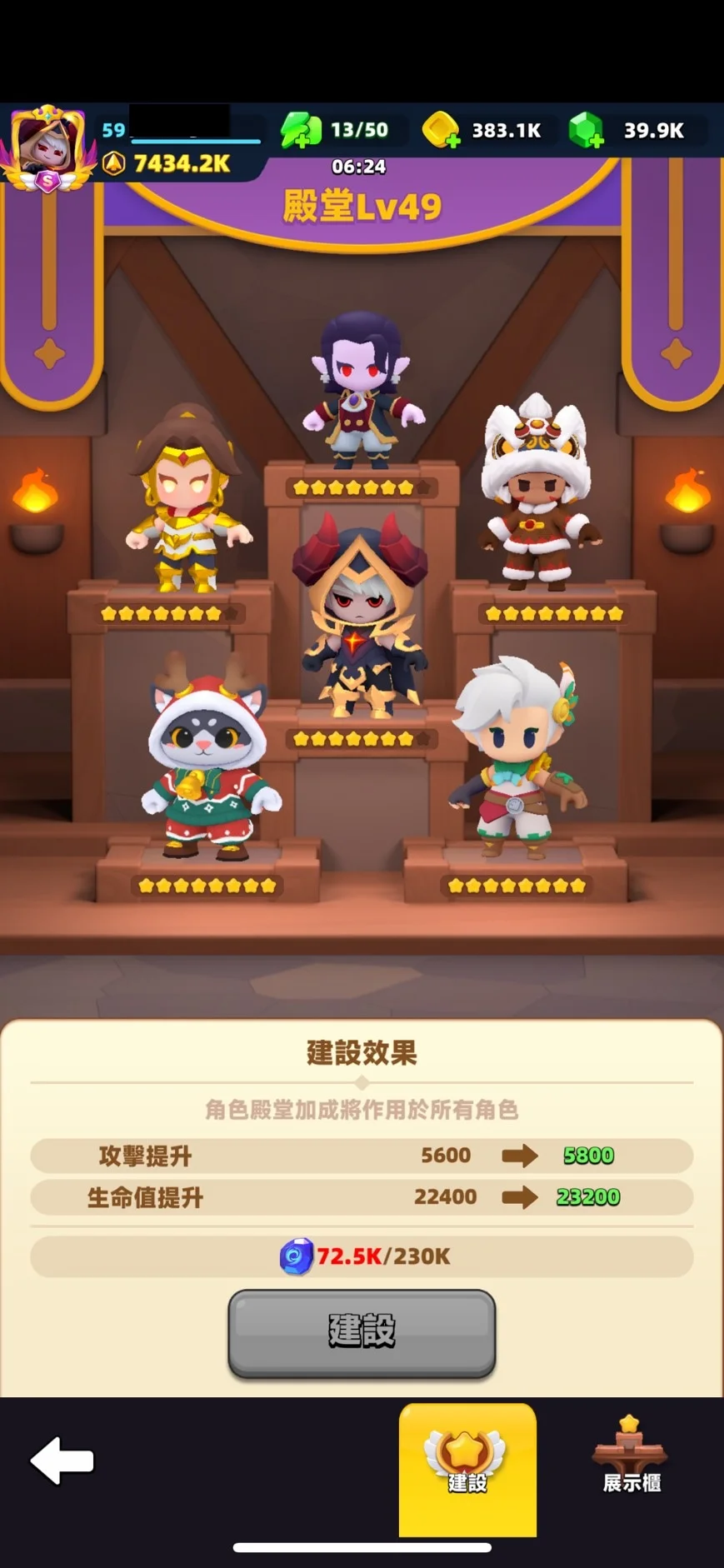Add more gold coins
Screen dimensions: 724x1568
click(442, 132)
